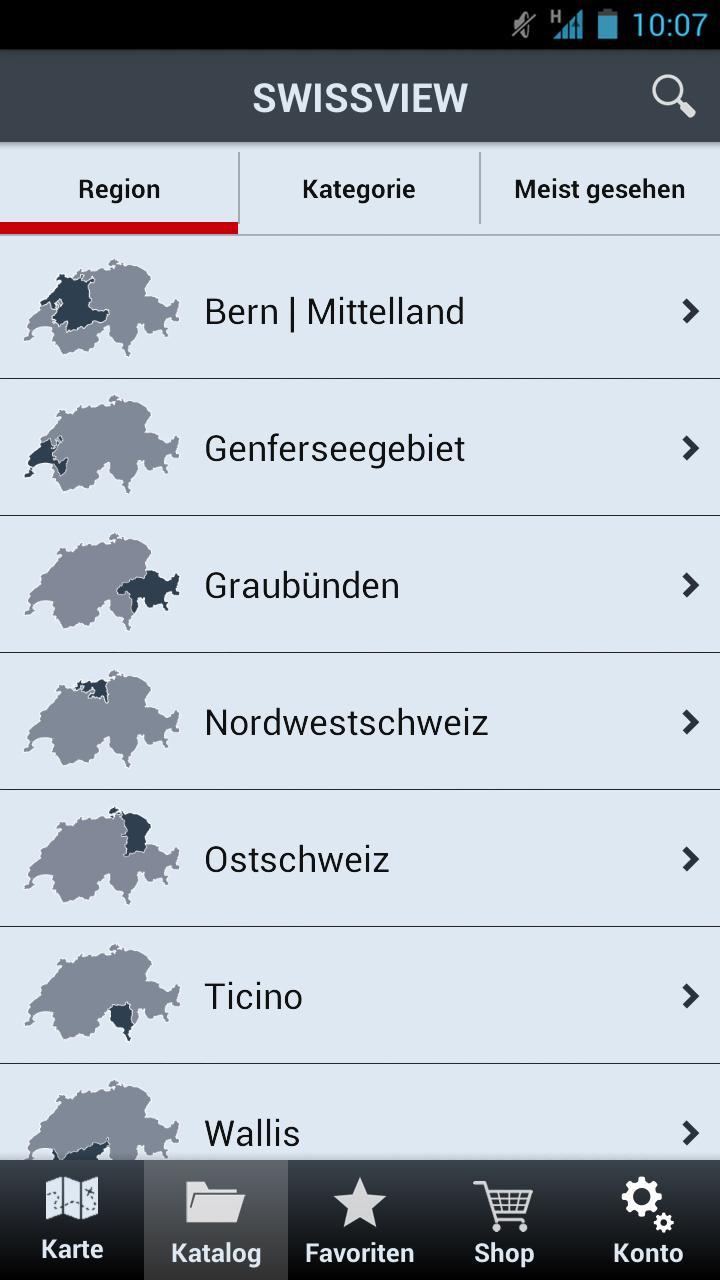The image size is (720, 1280).
Task: Tap the SWISSVIEW title
Action: coord(359,96)
